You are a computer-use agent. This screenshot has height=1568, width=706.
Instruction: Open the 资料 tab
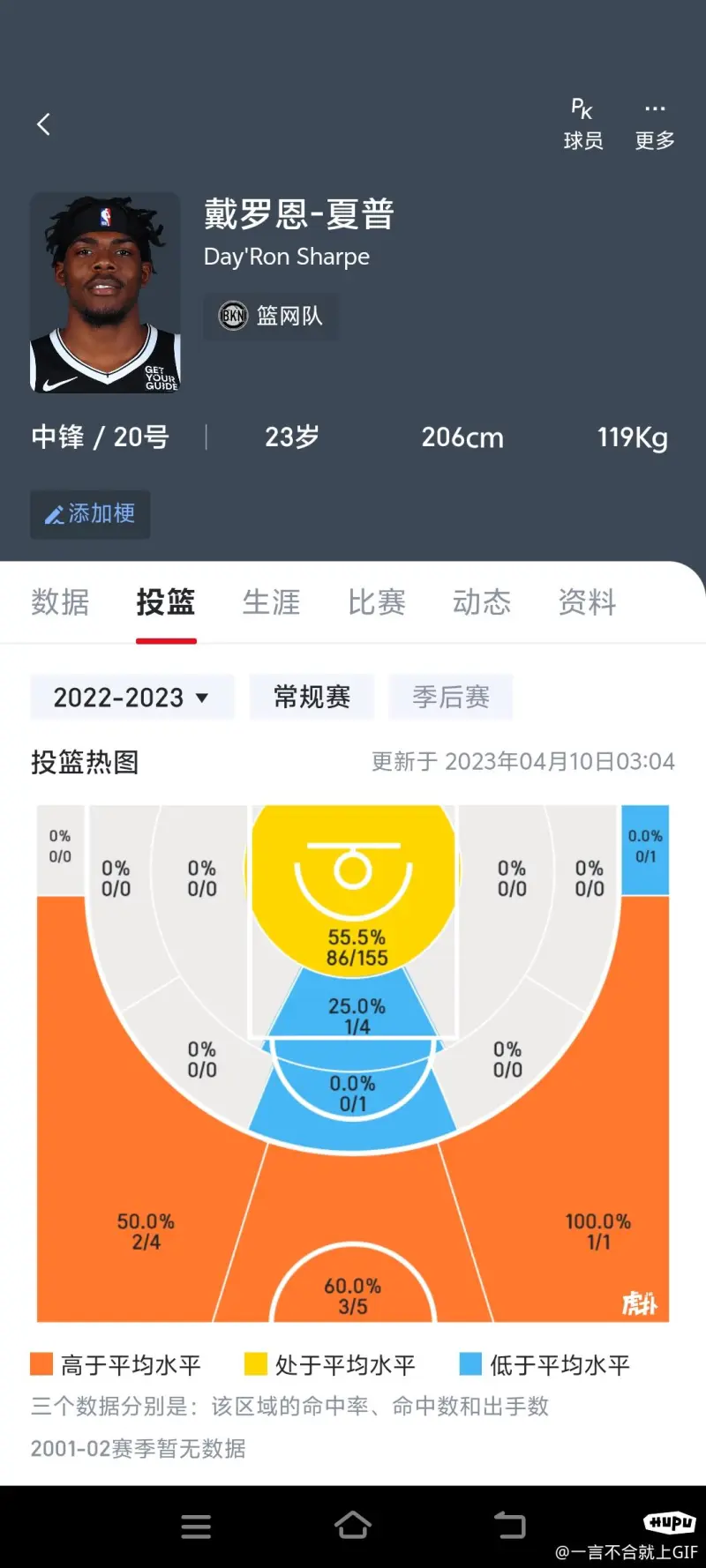point(587,602)
